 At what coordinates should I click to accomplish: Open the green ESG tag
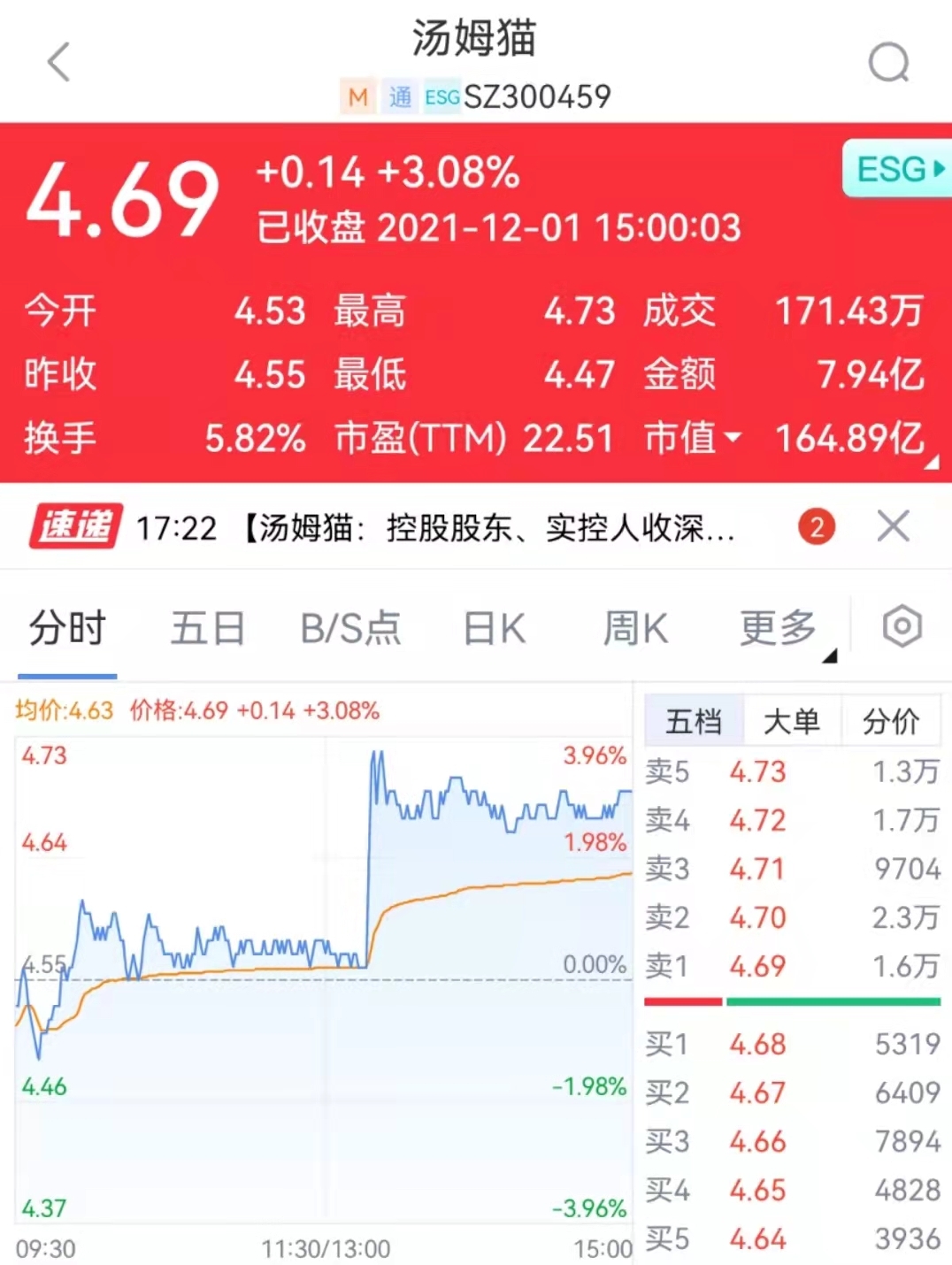coord(897,168)
